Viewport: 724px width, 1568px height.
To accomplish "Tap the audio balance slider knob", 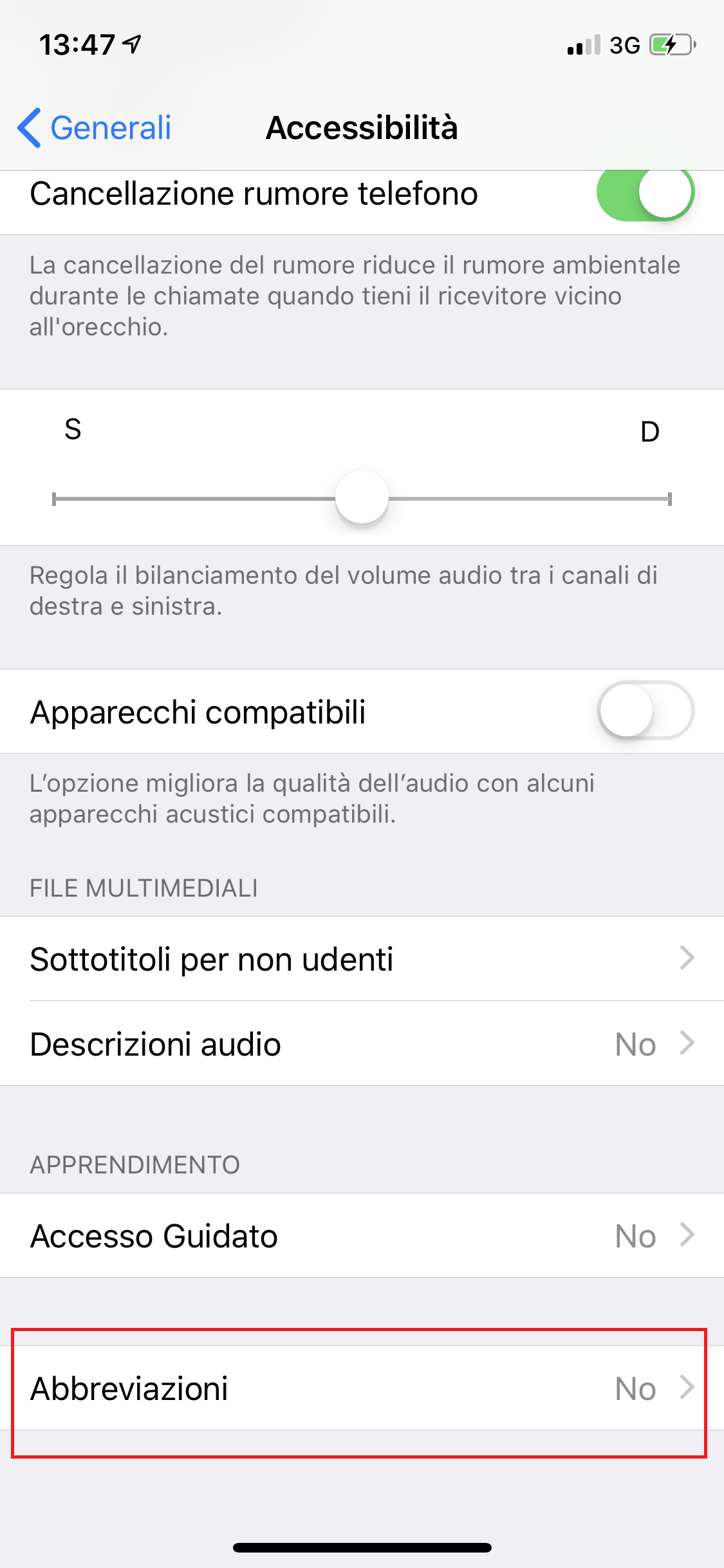I will [x=362, y=498].
